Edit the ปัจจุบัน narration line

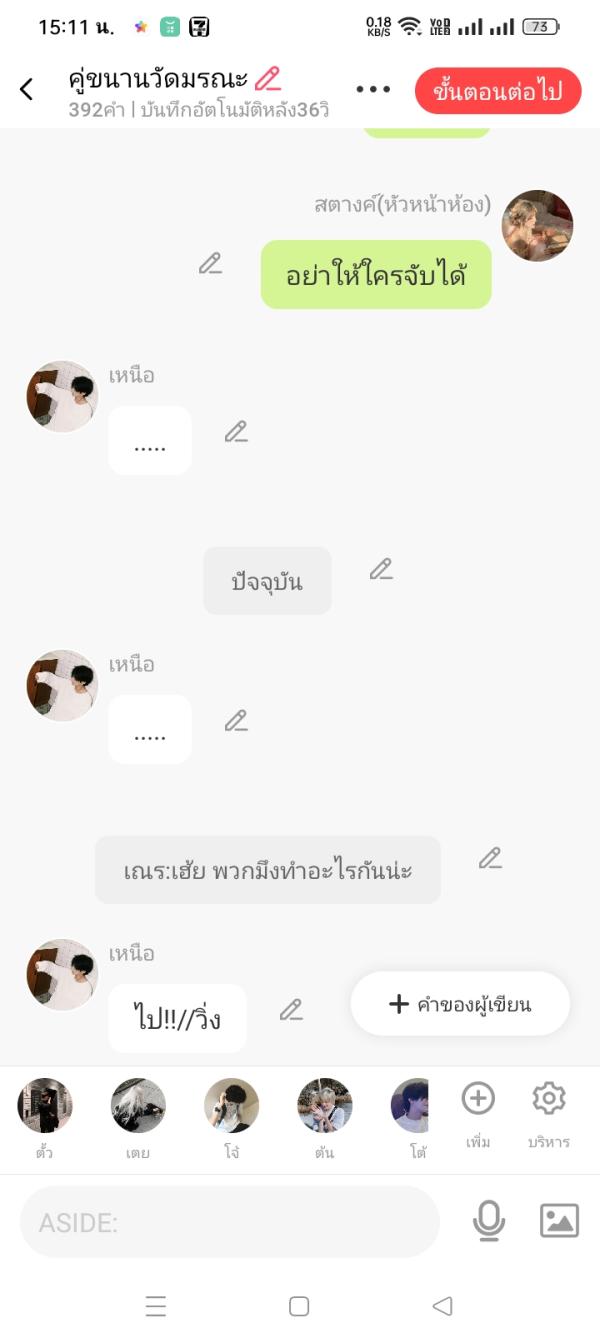tap(381, 569)
